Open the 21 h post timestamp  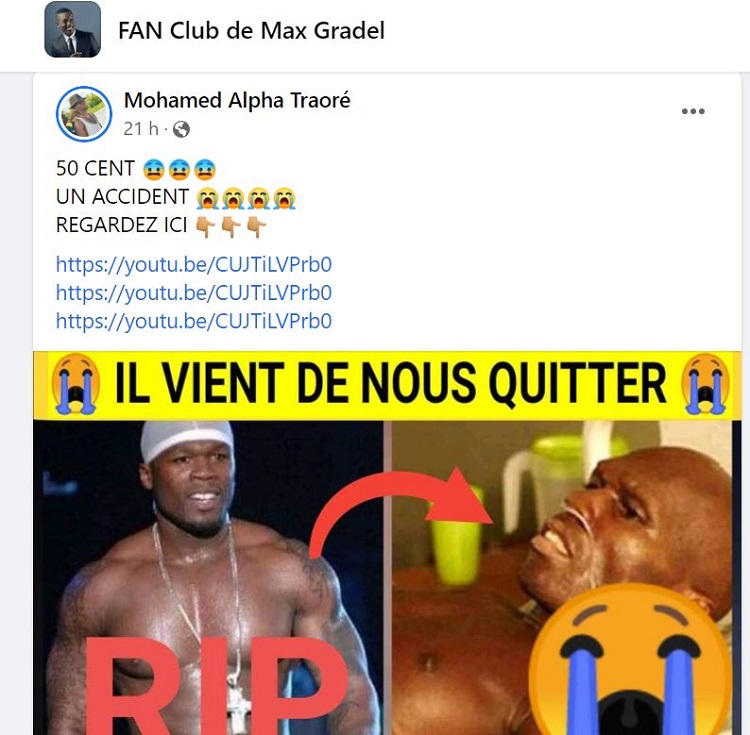141,129
